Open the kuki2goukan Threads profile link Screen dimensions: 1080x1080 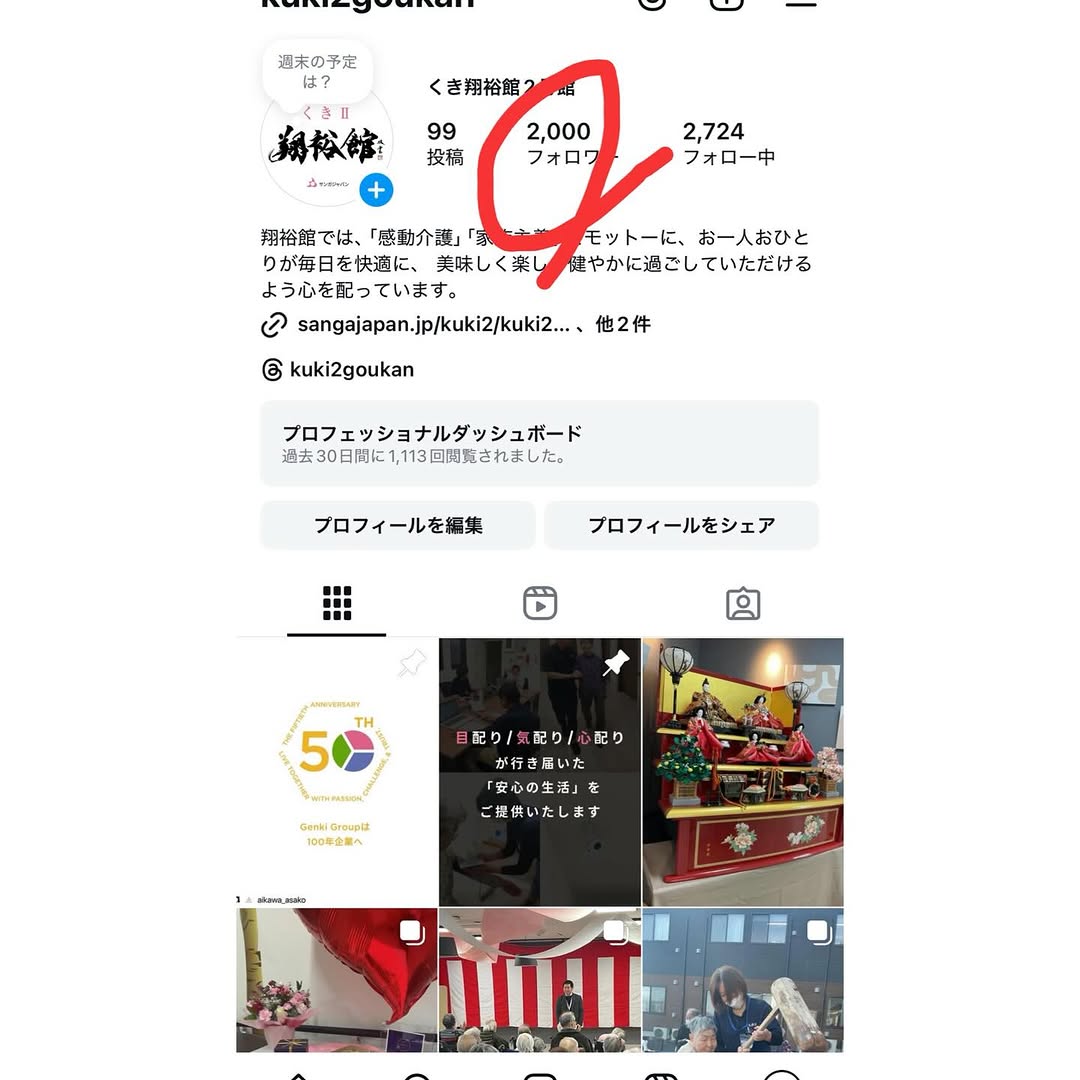tap(351, 370)
